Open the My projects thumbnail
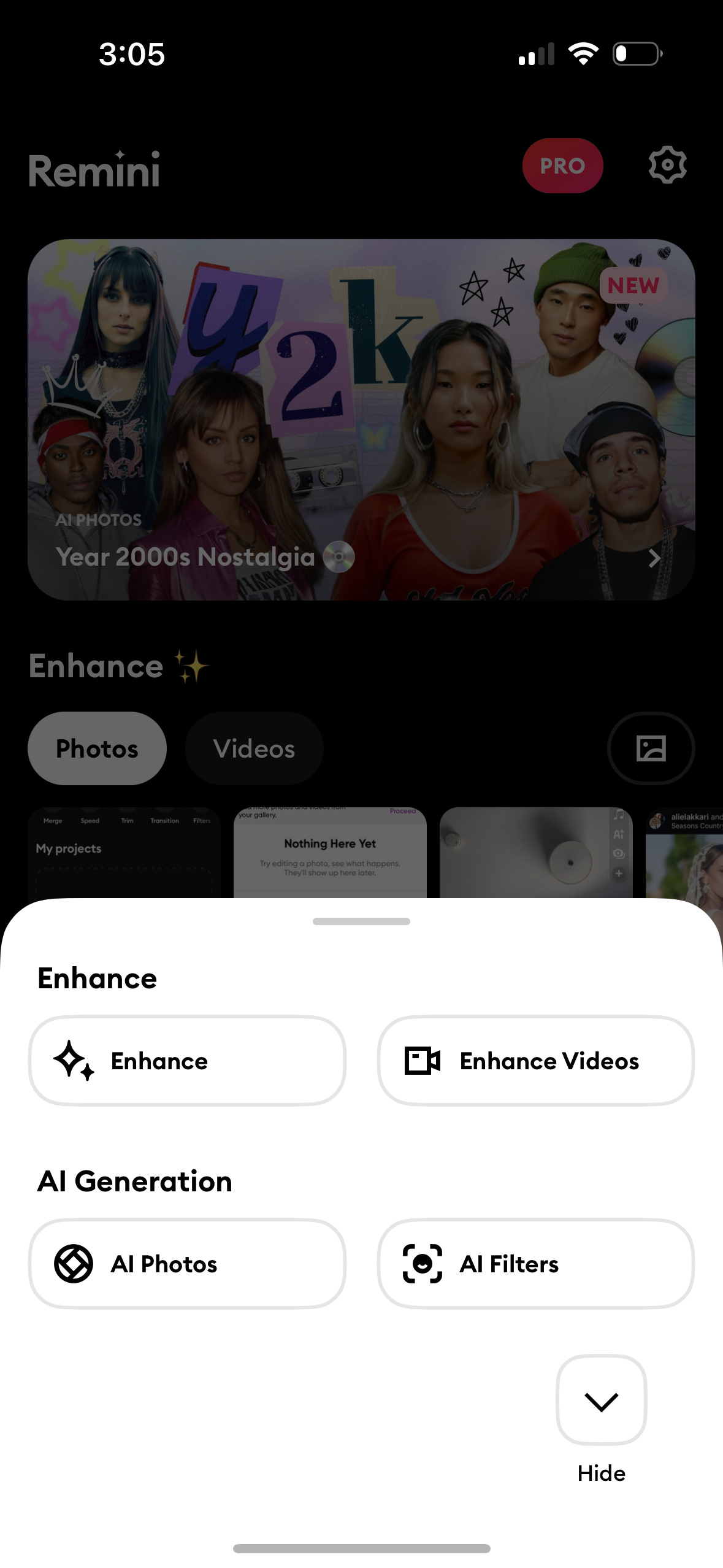The image size is (723, 1568). (124, 859)
